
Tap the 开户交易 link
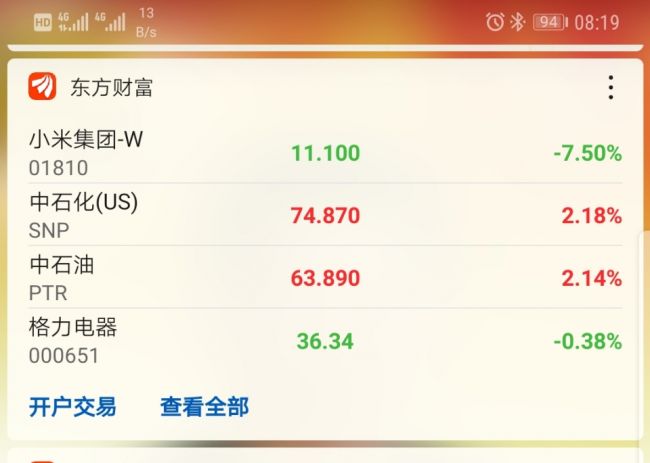(x=72, y=407)
